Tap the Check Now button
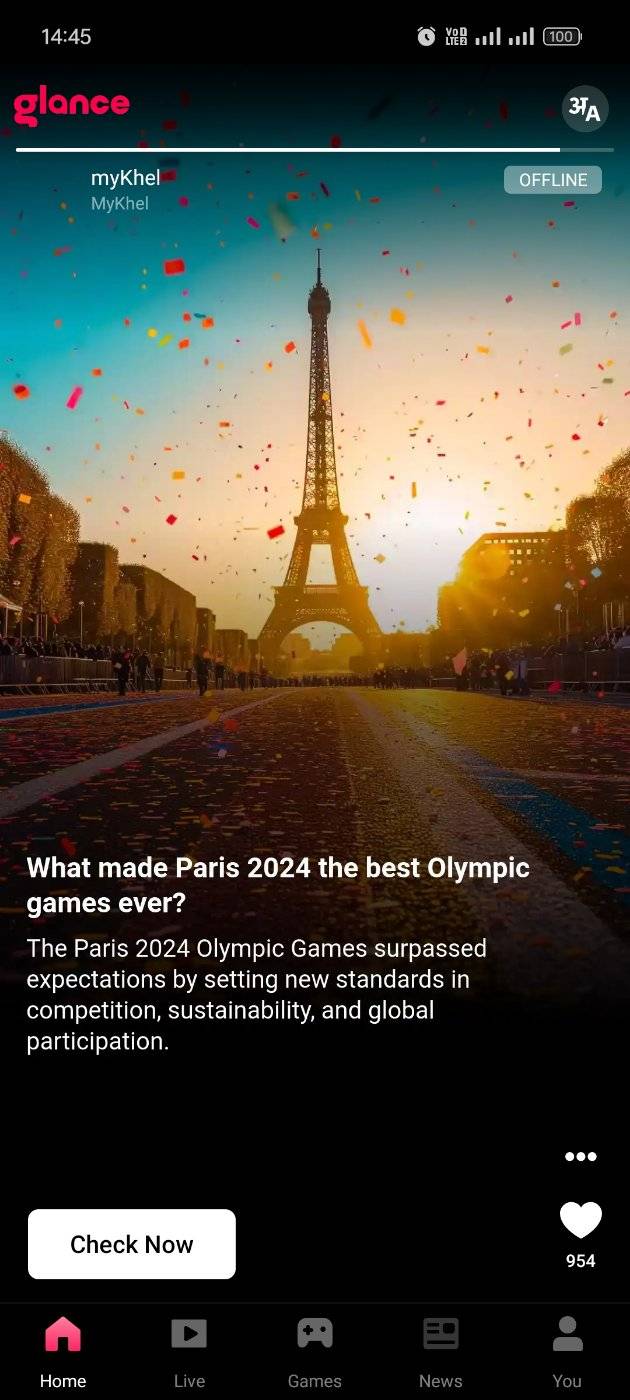Viewport: 630px width, 1400px height. pyautogui.click(x=132, y=1244)
